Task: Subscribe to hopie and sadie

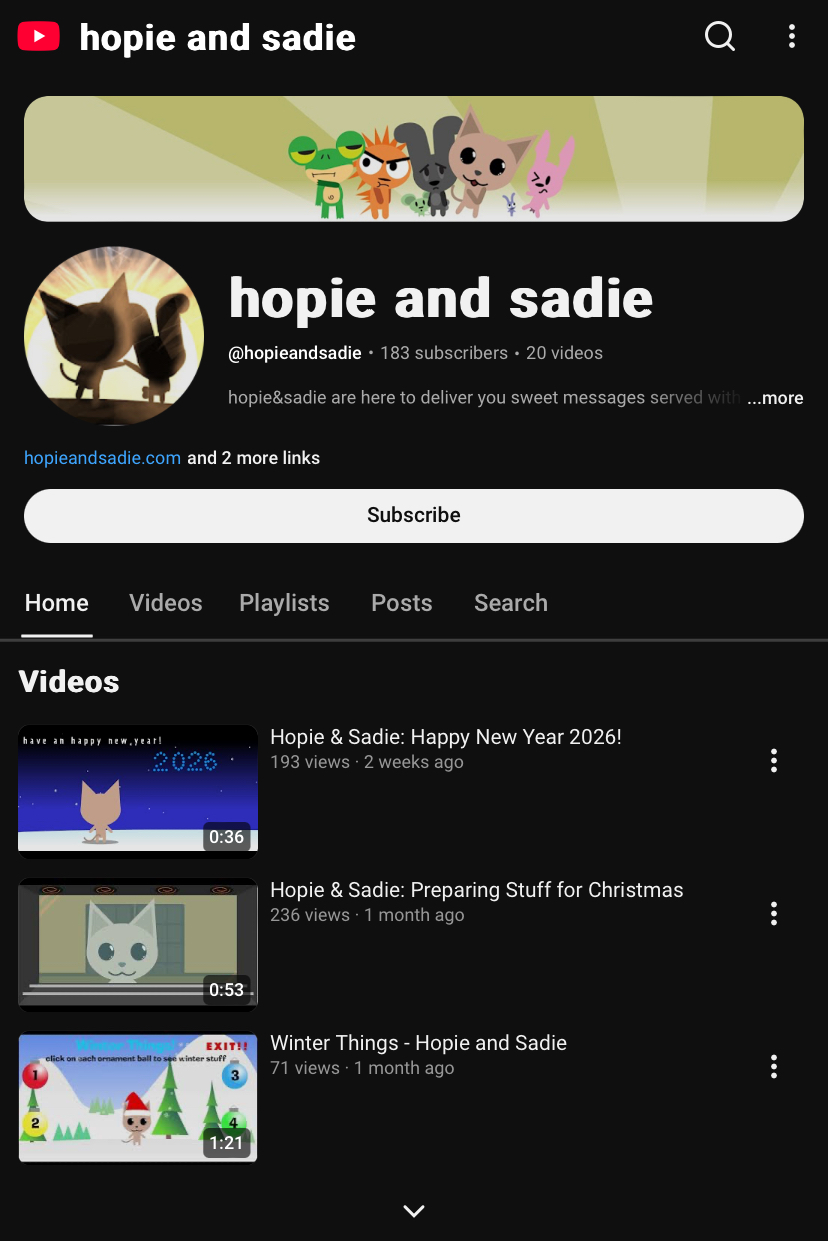Action: coord(414,515)
